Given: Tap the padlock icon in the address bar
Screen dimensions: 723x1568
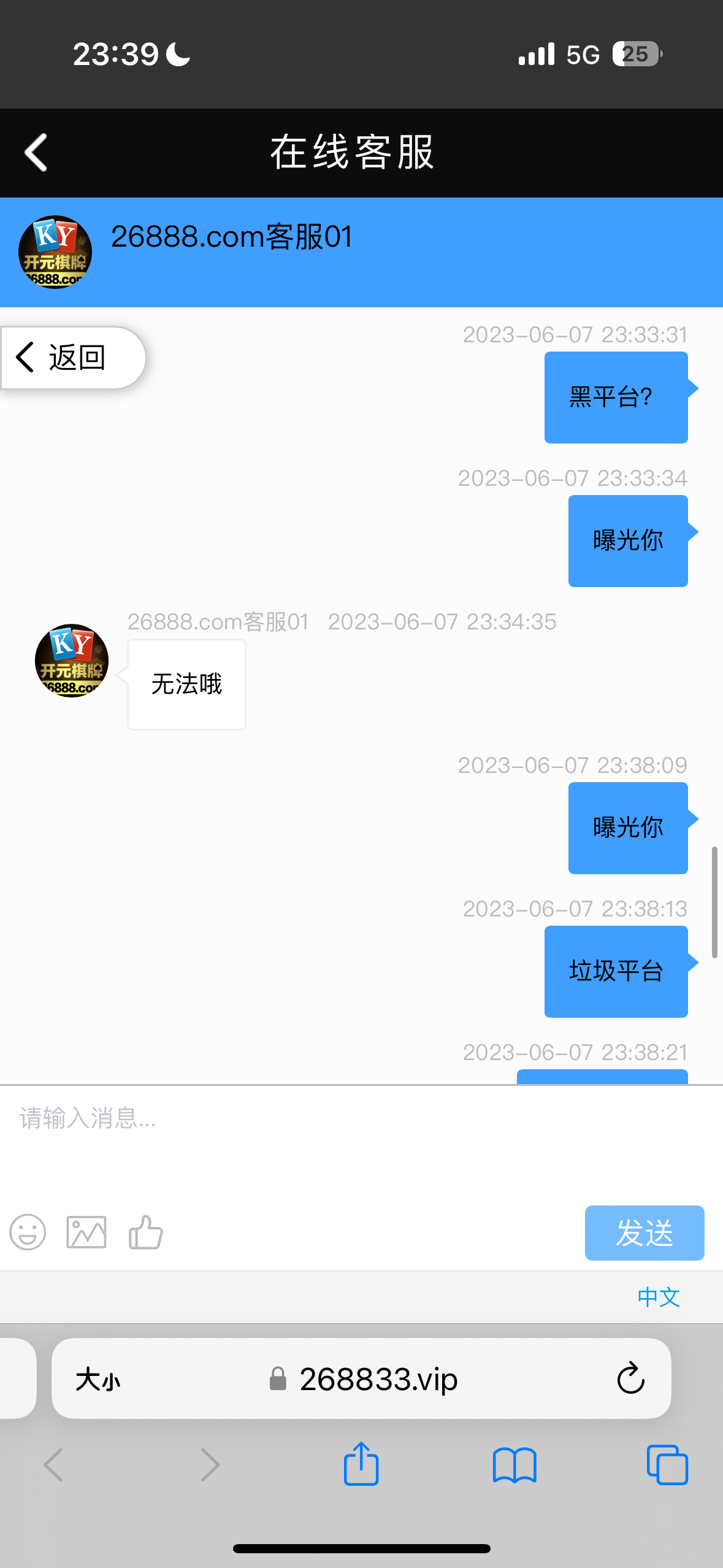Looking at the screenshot, I should [278, 1379].
